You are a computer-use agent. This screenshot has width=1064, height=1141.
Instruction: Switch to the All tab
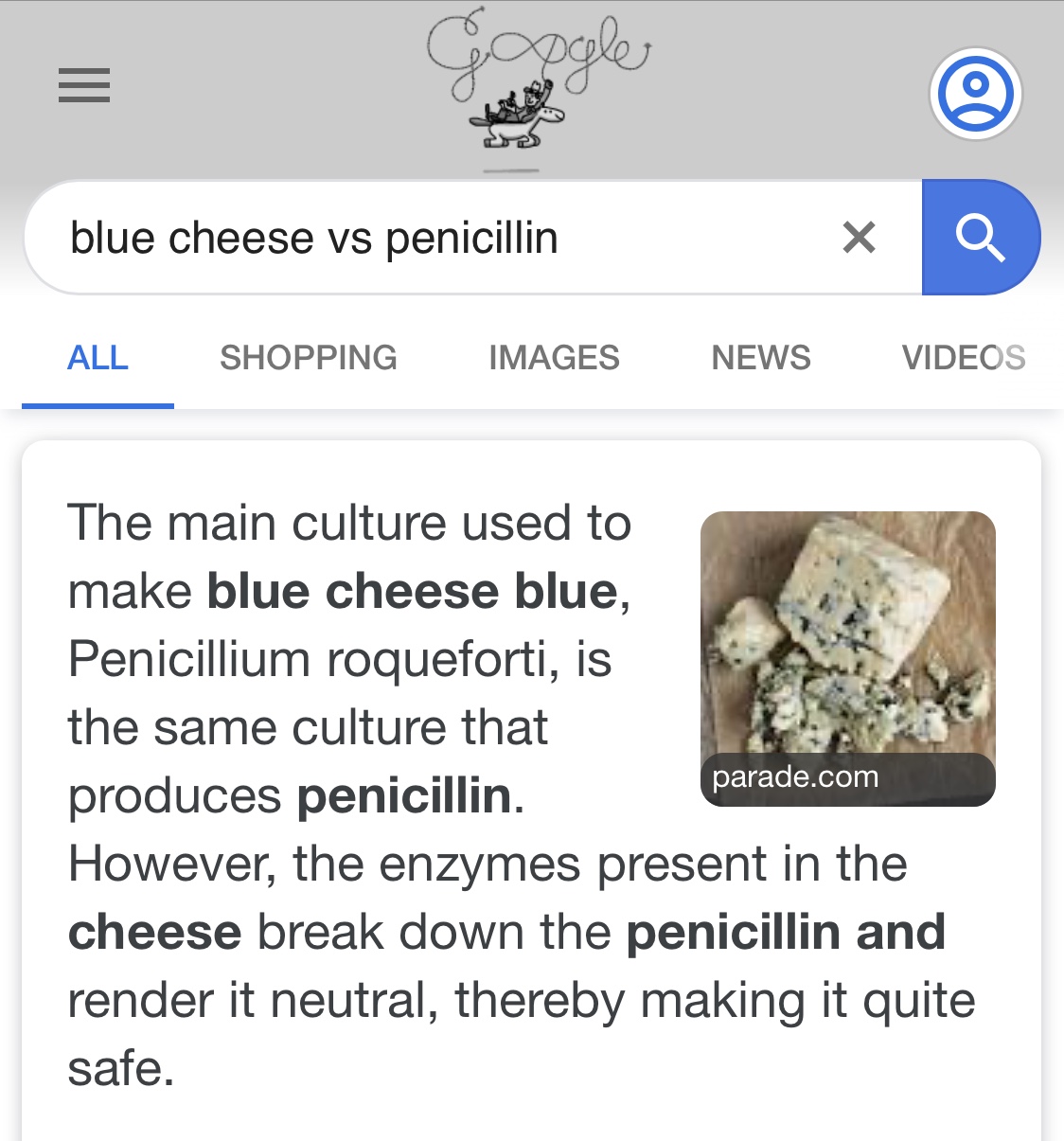tap(98, 358)
